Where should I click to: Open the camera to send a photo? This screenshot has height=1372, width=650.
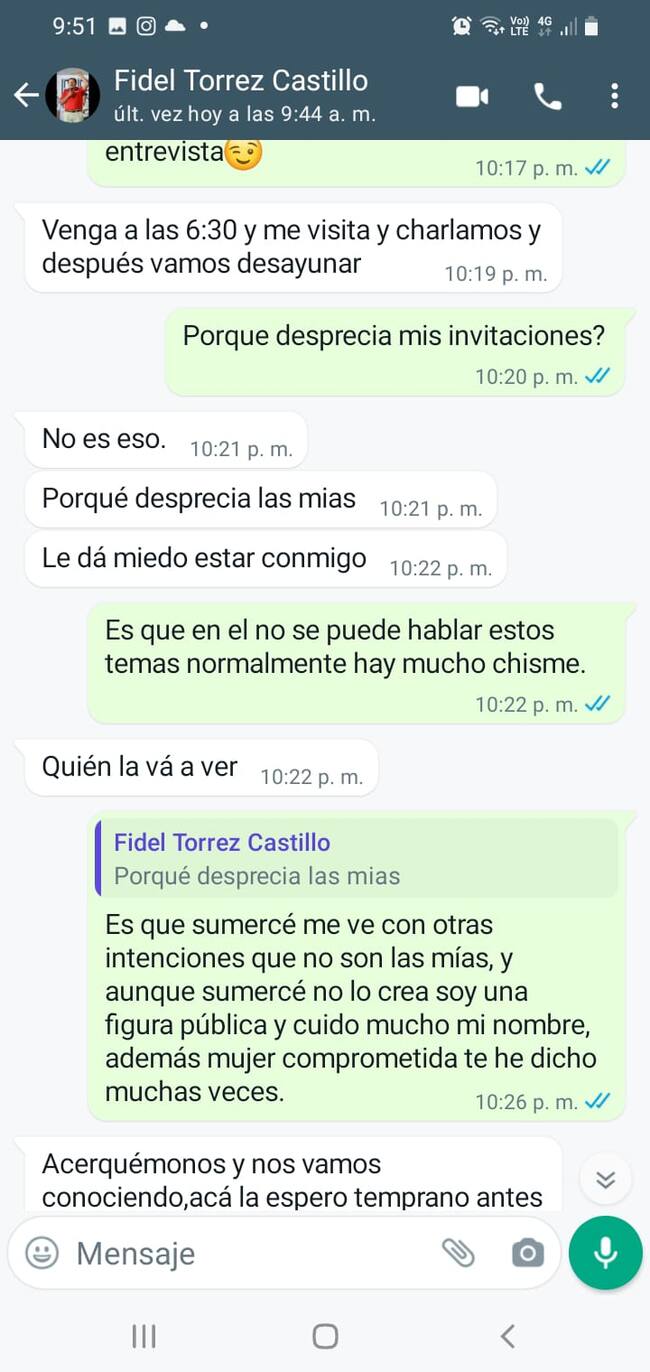pos(526,1252)
